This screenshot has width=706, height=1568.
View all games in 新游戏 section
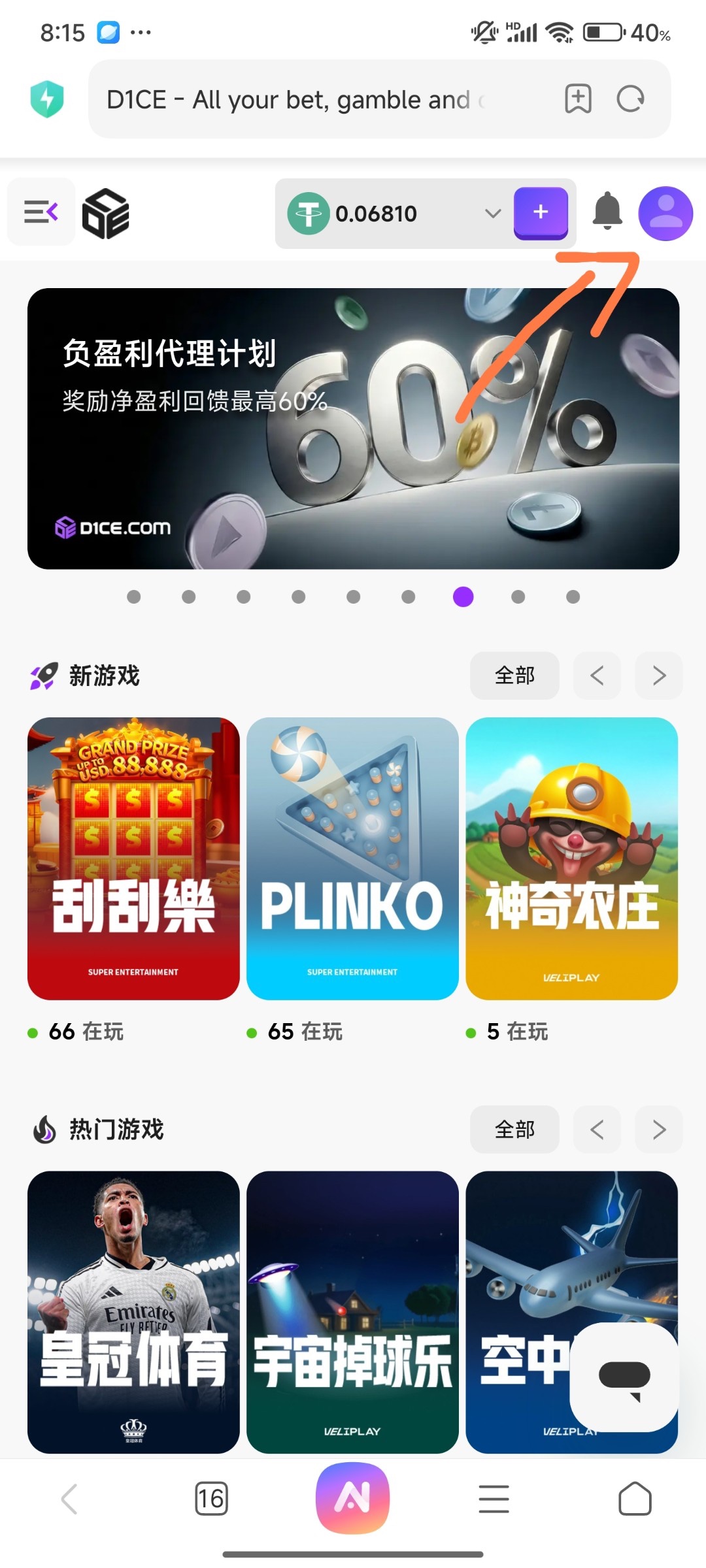pyautogui.click(x=514, y=676)
